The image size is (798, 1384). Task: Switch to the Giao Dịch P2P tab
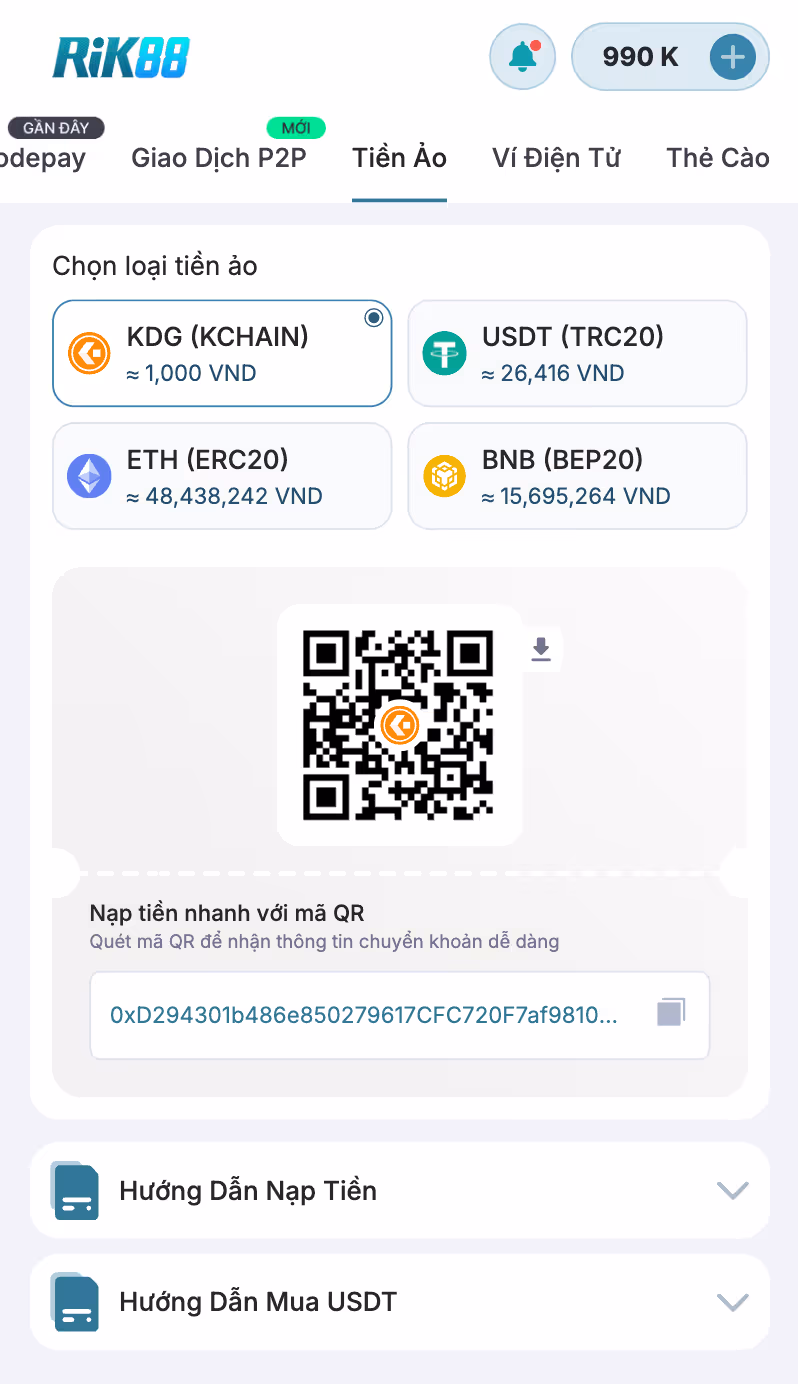click(x=218, y=158)
